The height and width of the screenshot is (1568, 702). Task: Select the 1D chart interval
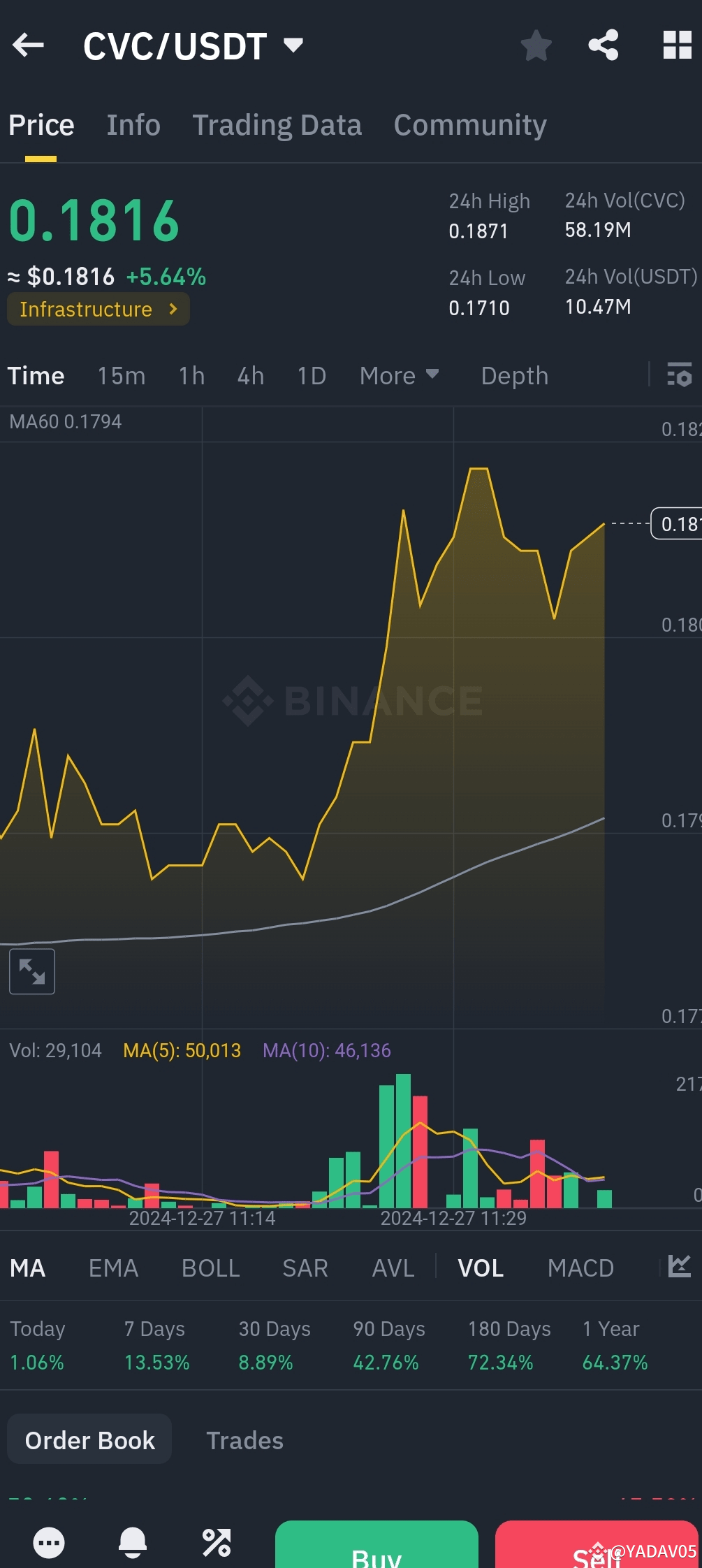point(312,376)
